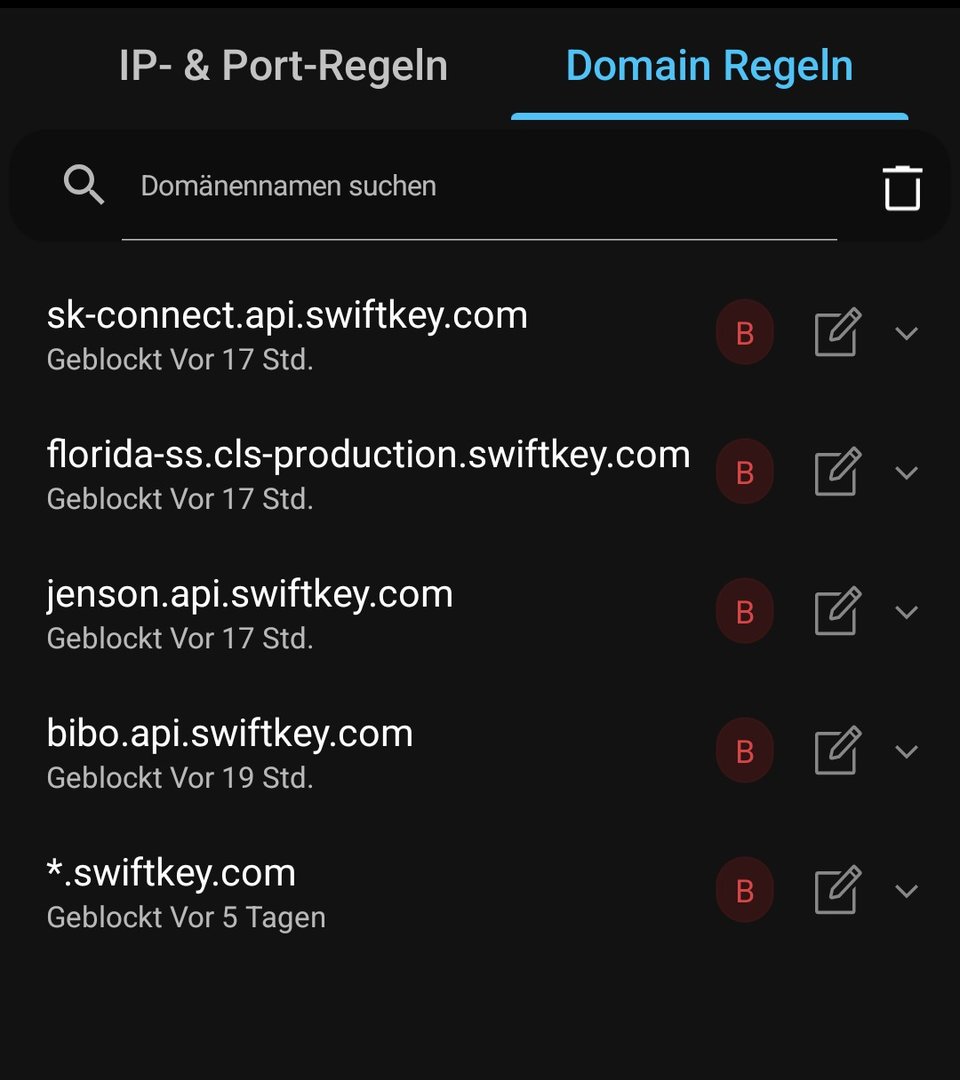This screenshot has width=960, height=1080.
Task: Edit the florida-ss.cls-production.swiftkey.com rule
Action: pyautogui.click(x=837, y=472)
